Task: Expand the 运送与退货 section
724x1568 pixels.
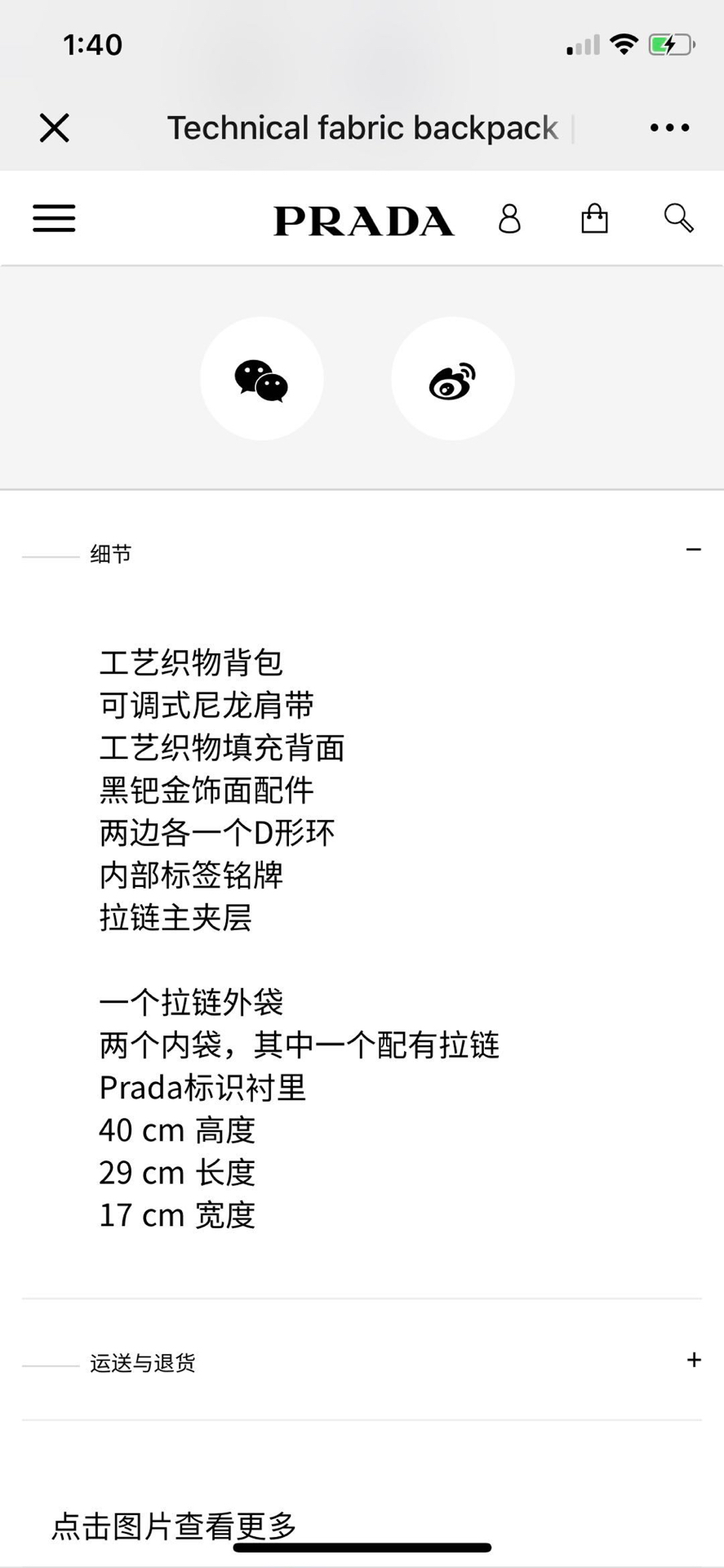Action: pos(694,1360)
